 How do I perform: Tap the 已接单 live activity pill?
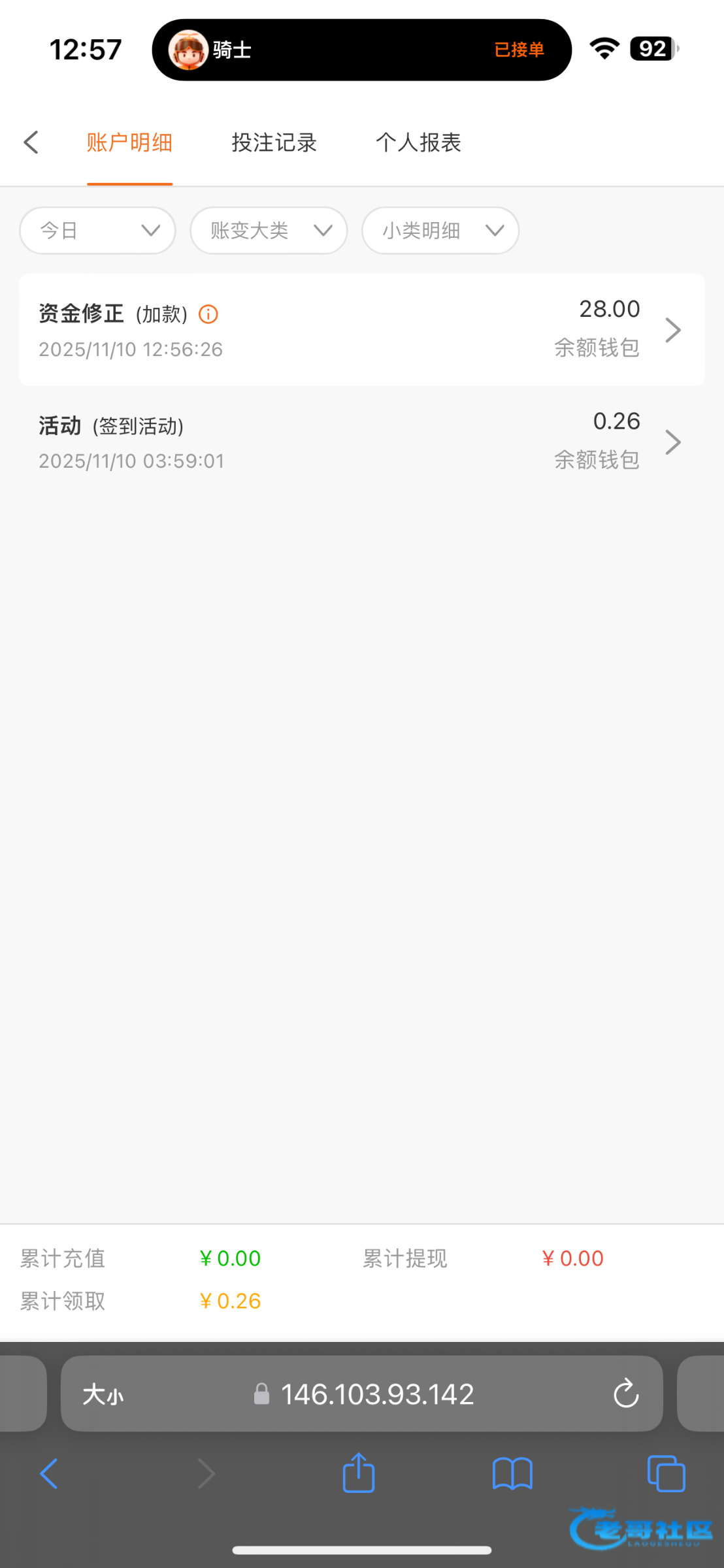(x=361, y=50)
